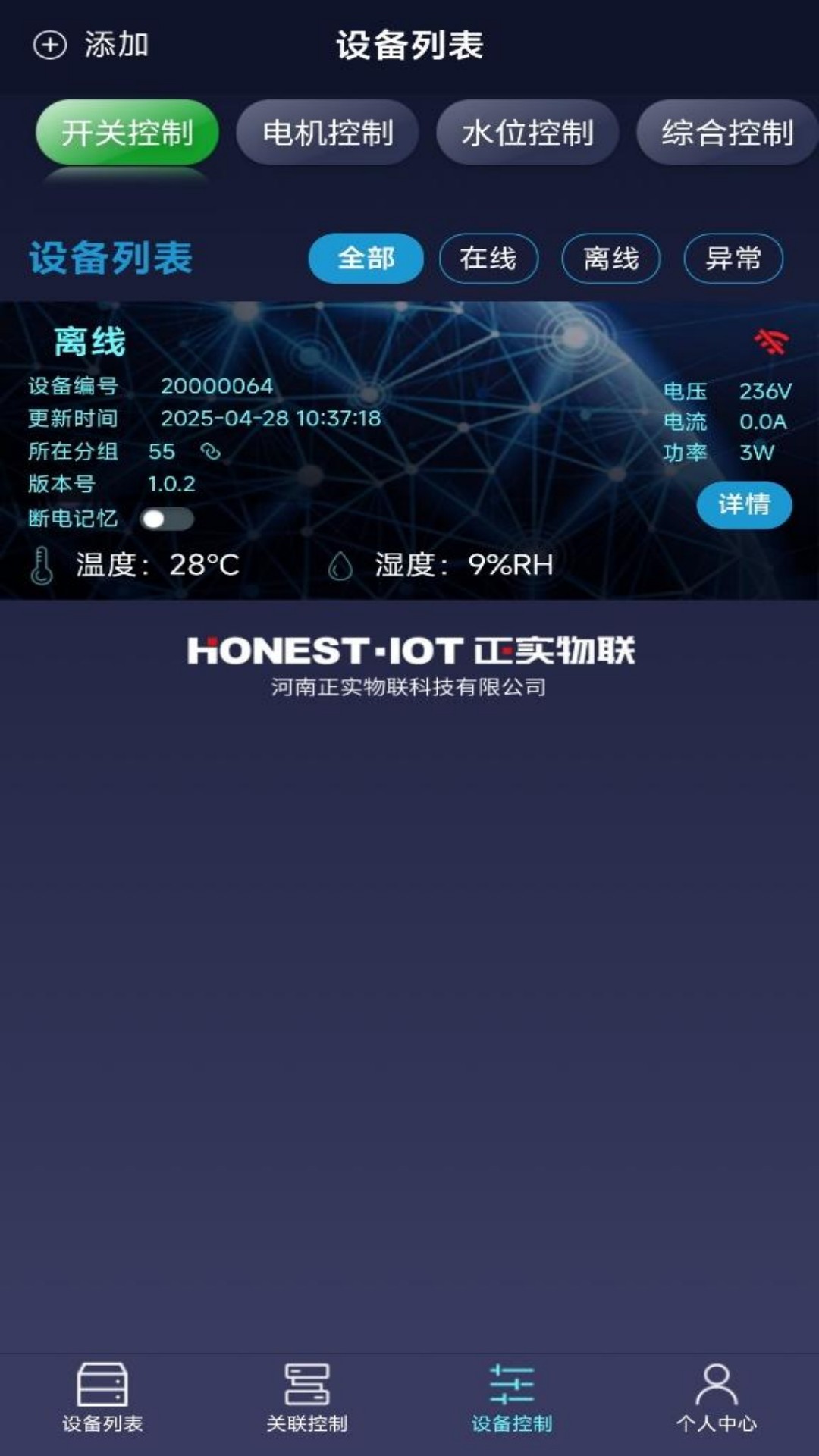Tap 添加 to add a new device
Viewport: 819px width, 1456px height.
coord(115,44)
